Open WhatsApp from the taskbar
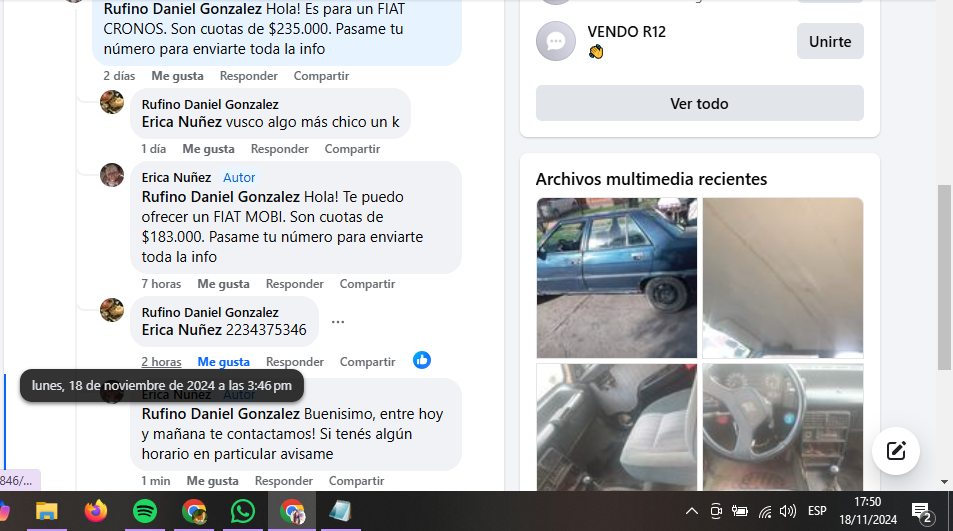953x531 pixels. pos(242,511)
